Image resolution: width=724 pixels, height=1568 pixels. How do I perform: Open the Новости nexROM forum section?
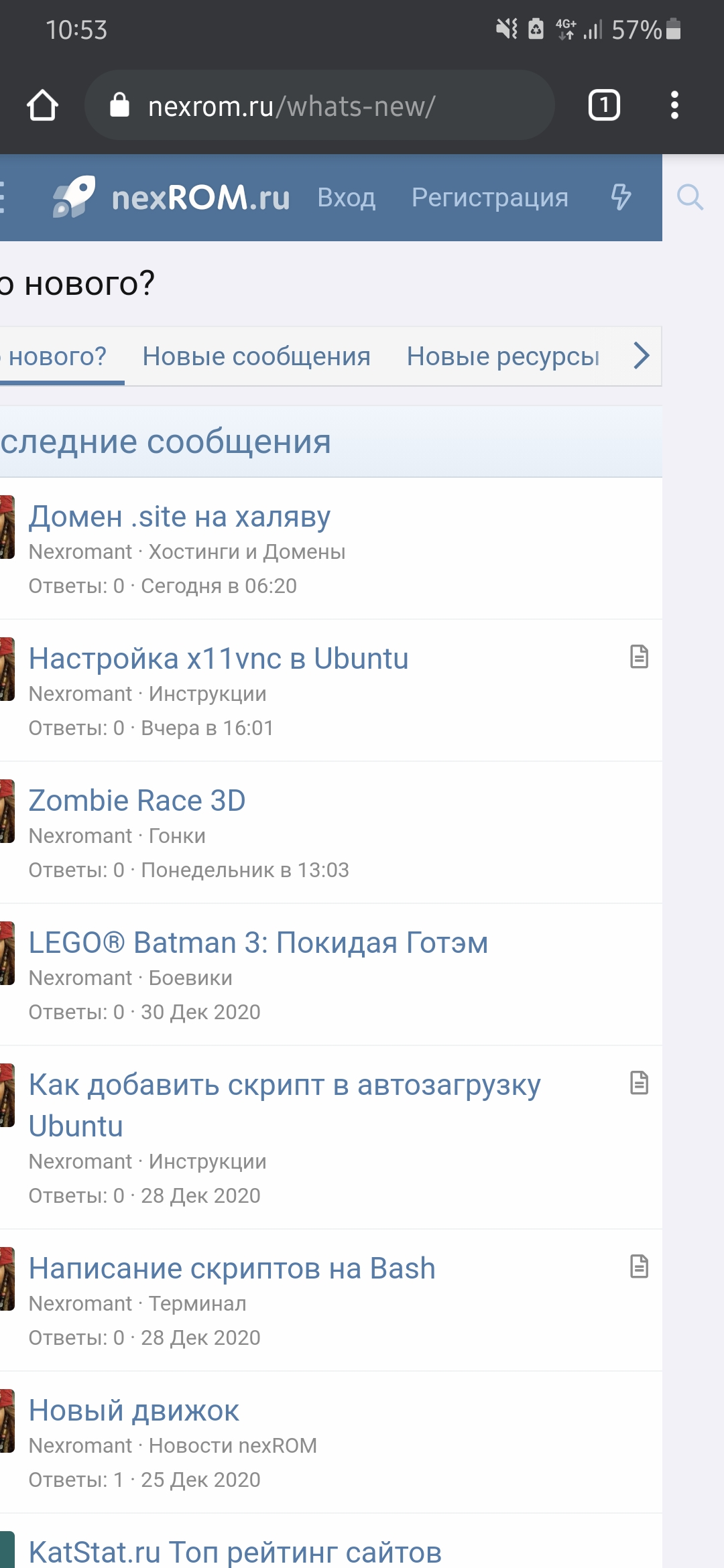tap(233, 1446)
